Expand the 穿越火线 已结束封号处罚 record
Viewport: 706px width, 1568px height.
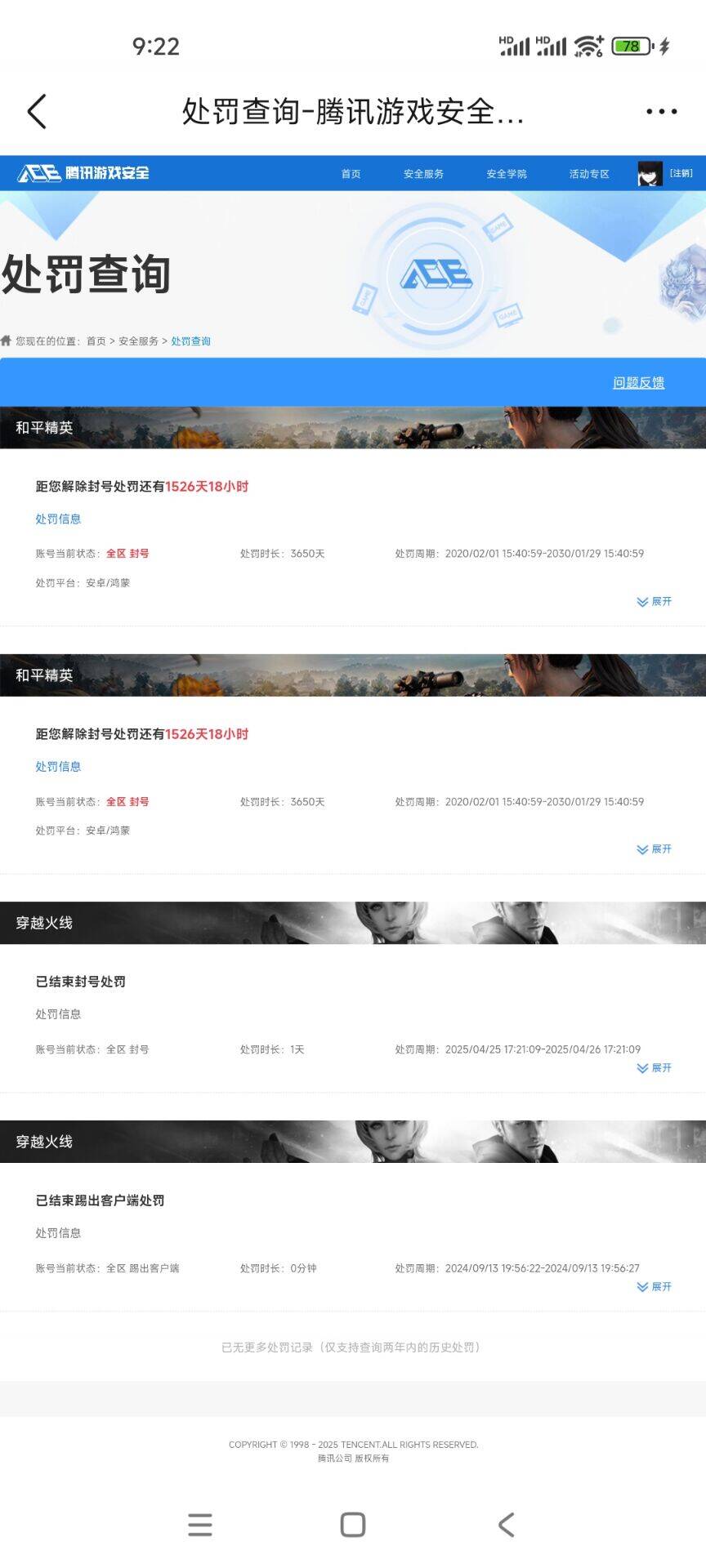pyautogui.click(x=654, y=1068)
